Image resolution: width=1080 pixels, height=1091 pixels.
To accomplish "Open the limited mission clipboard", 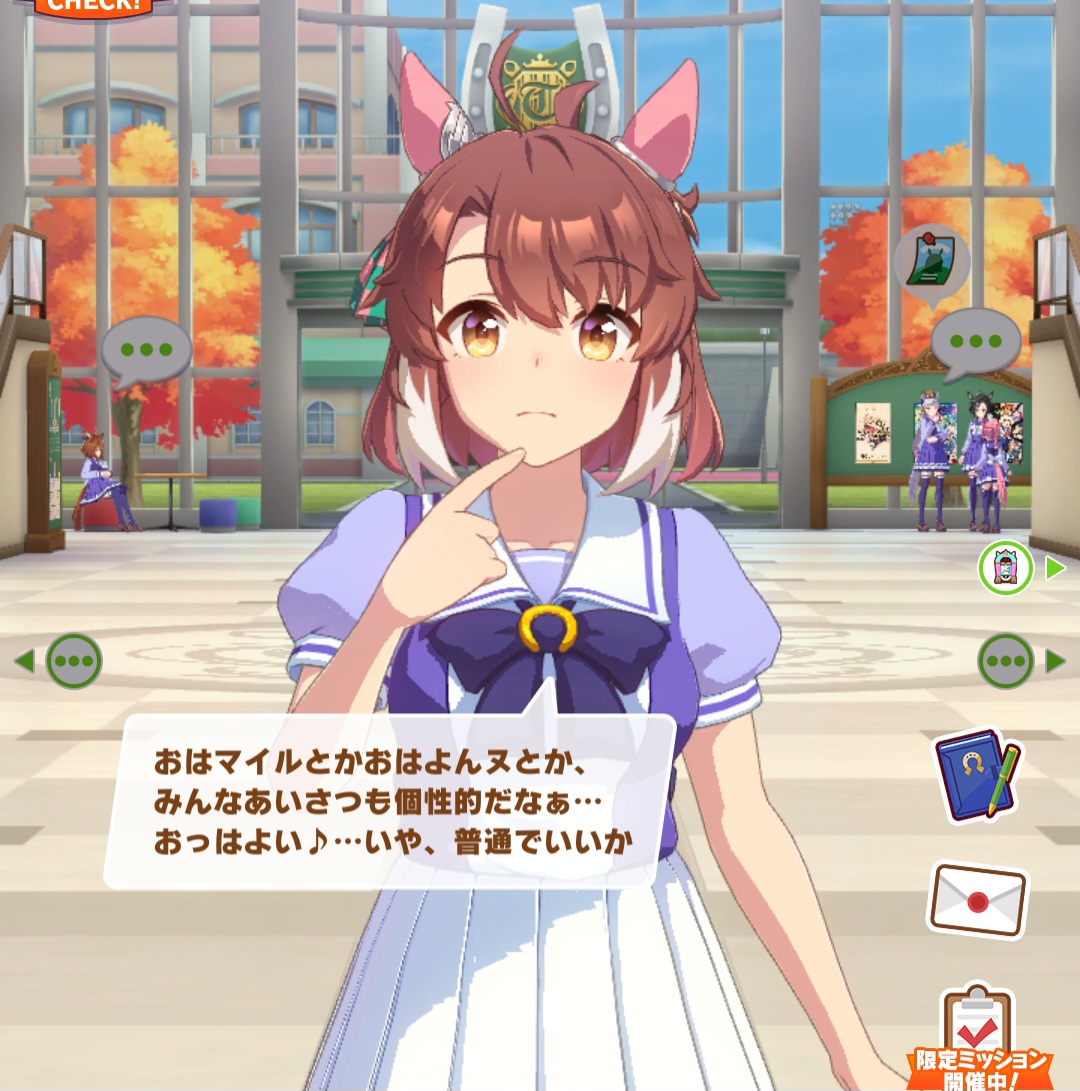I will point(978,1037).
